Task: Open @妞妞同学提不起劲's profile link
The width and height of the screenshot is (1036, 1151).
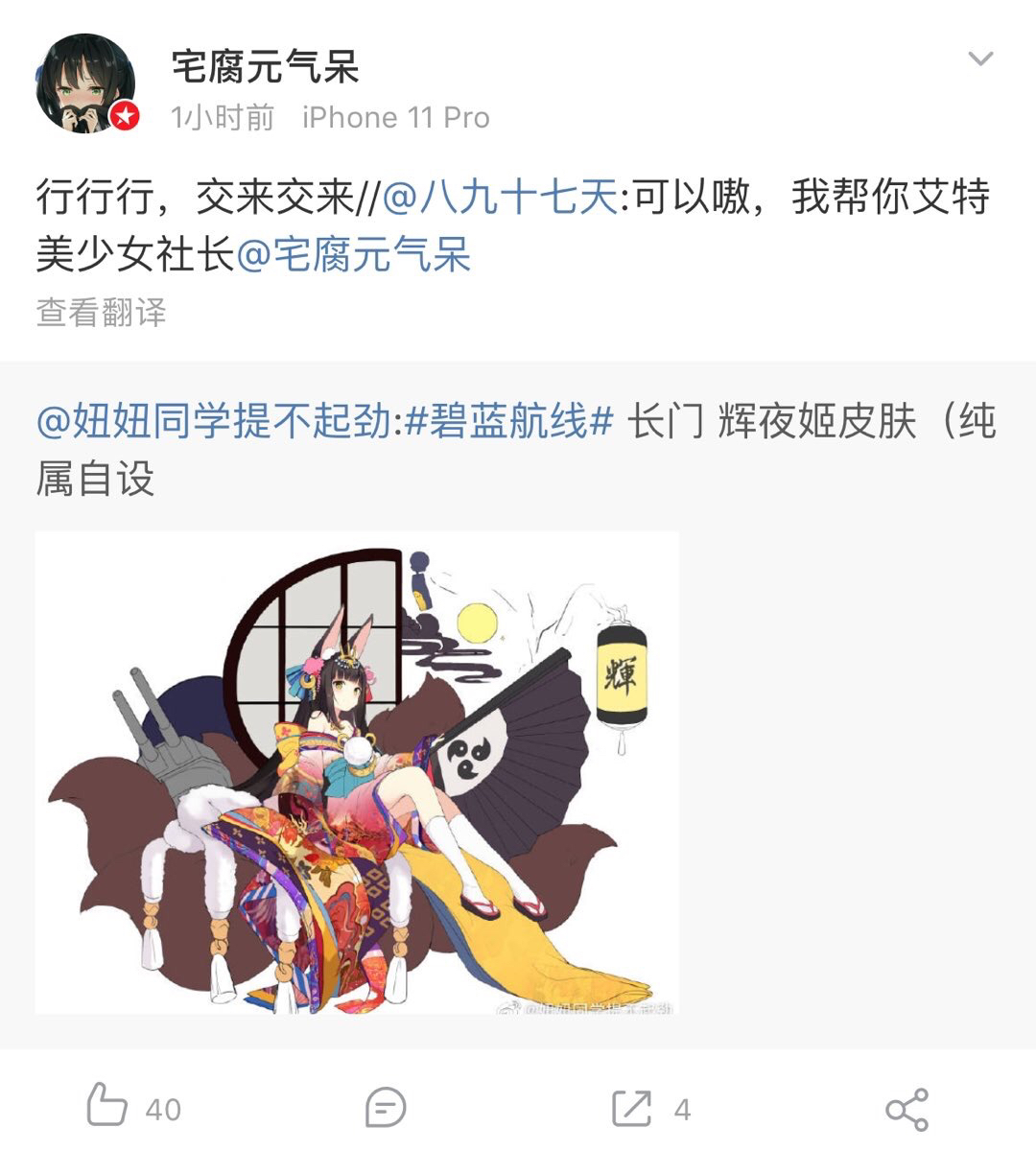Action: click(213, 422)
